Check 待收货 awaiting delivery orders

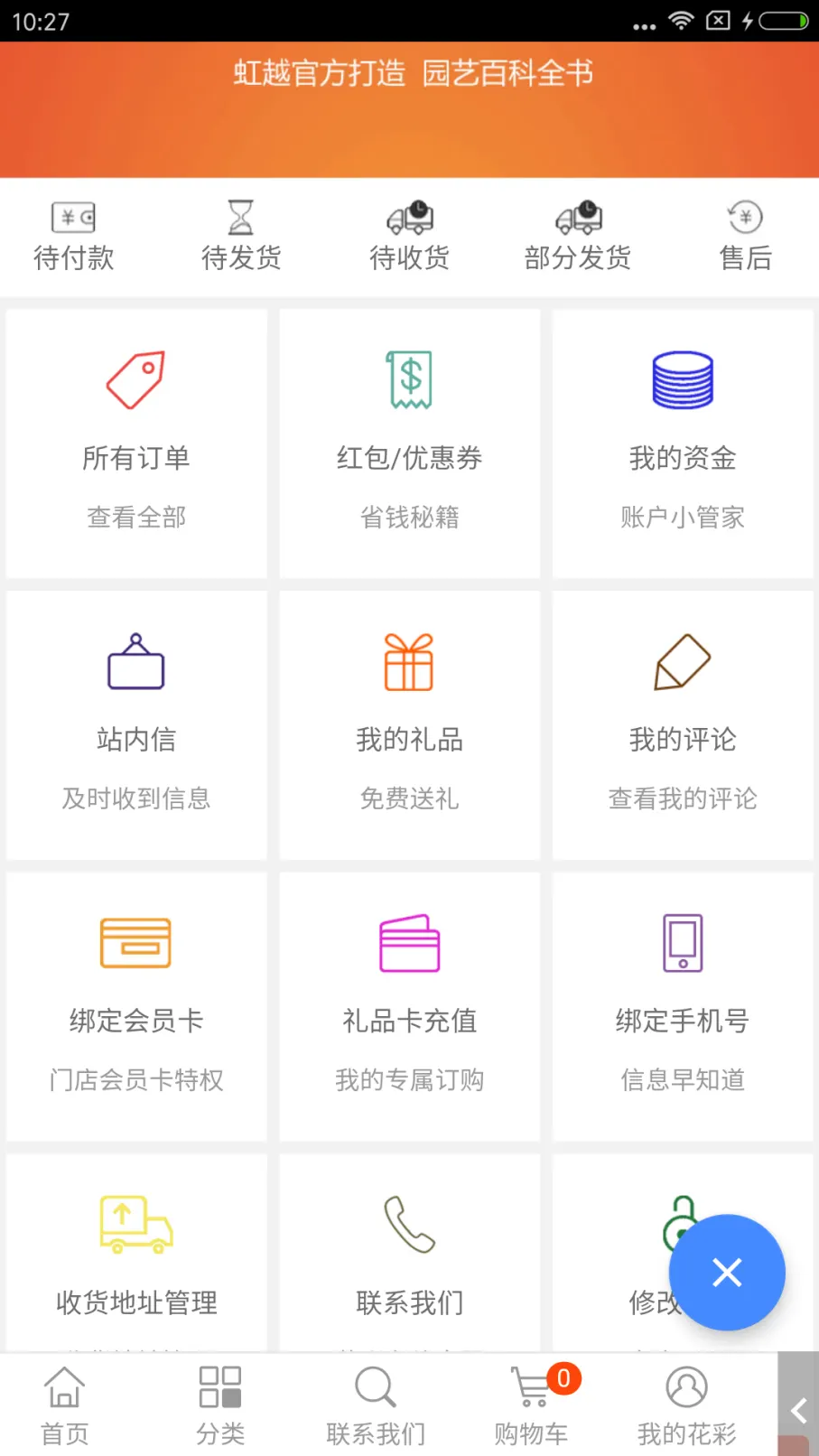[409, 237]
